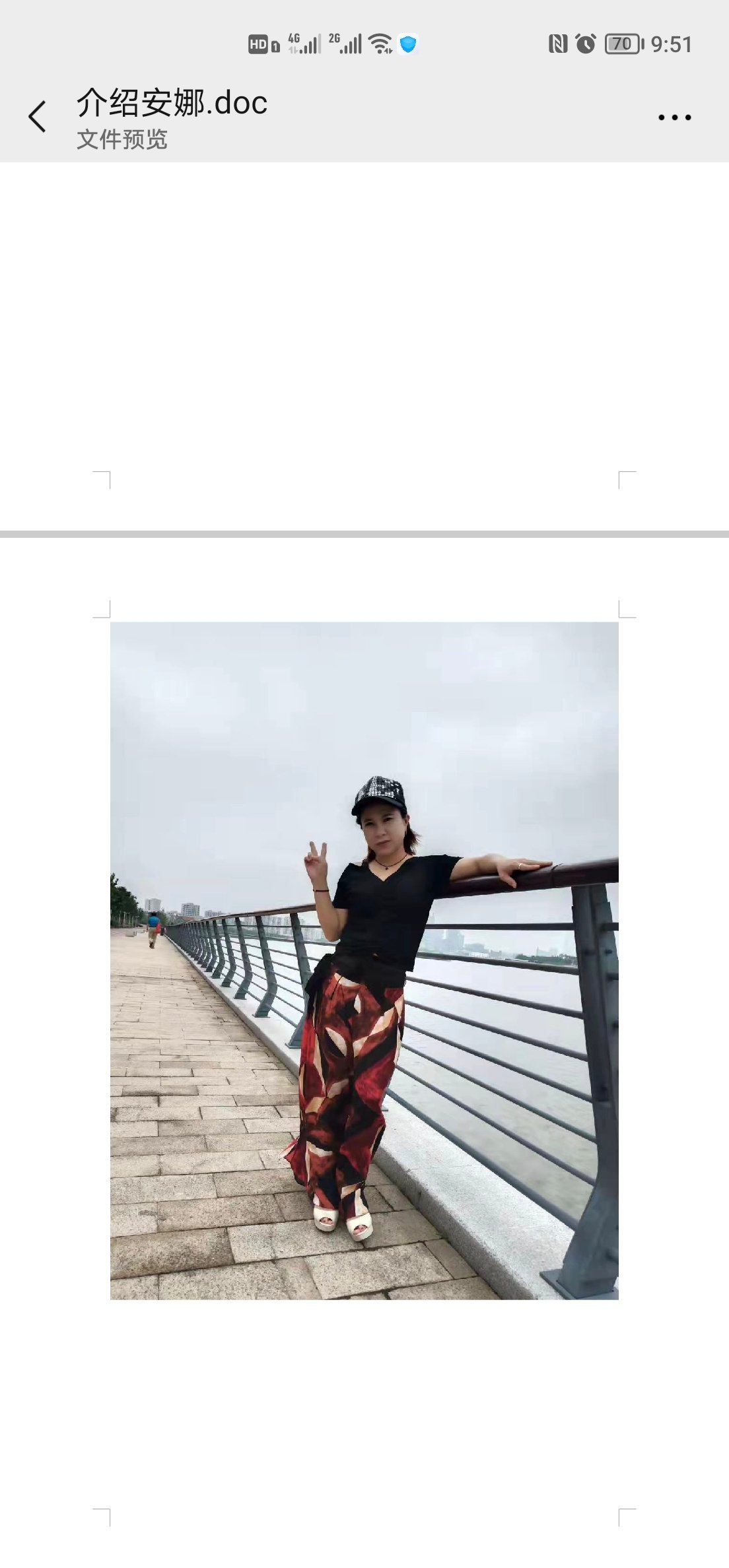729x1568 pixels.
Task: Go back from the file preview
Action: coord(38,117)
